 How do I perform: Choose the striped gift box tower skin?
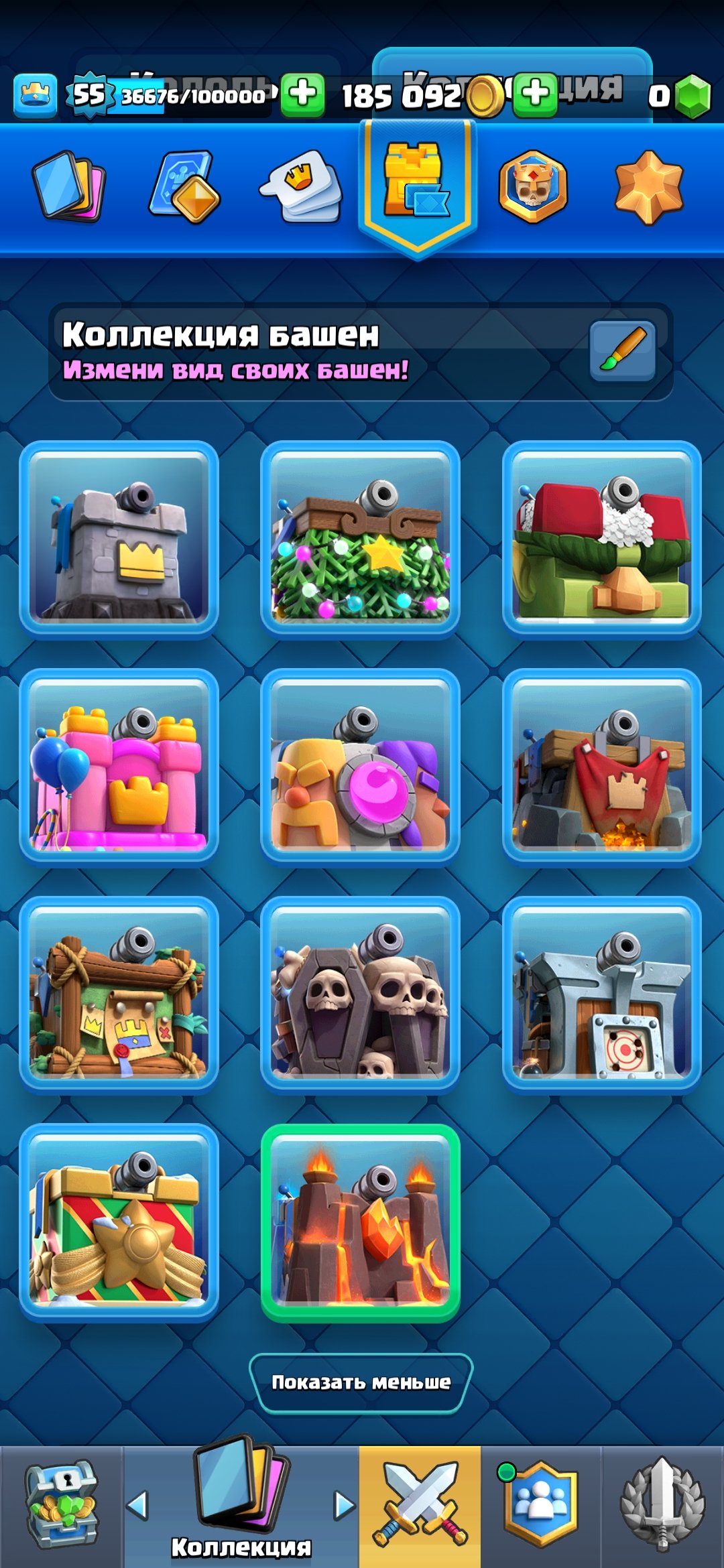[119, 1223]
